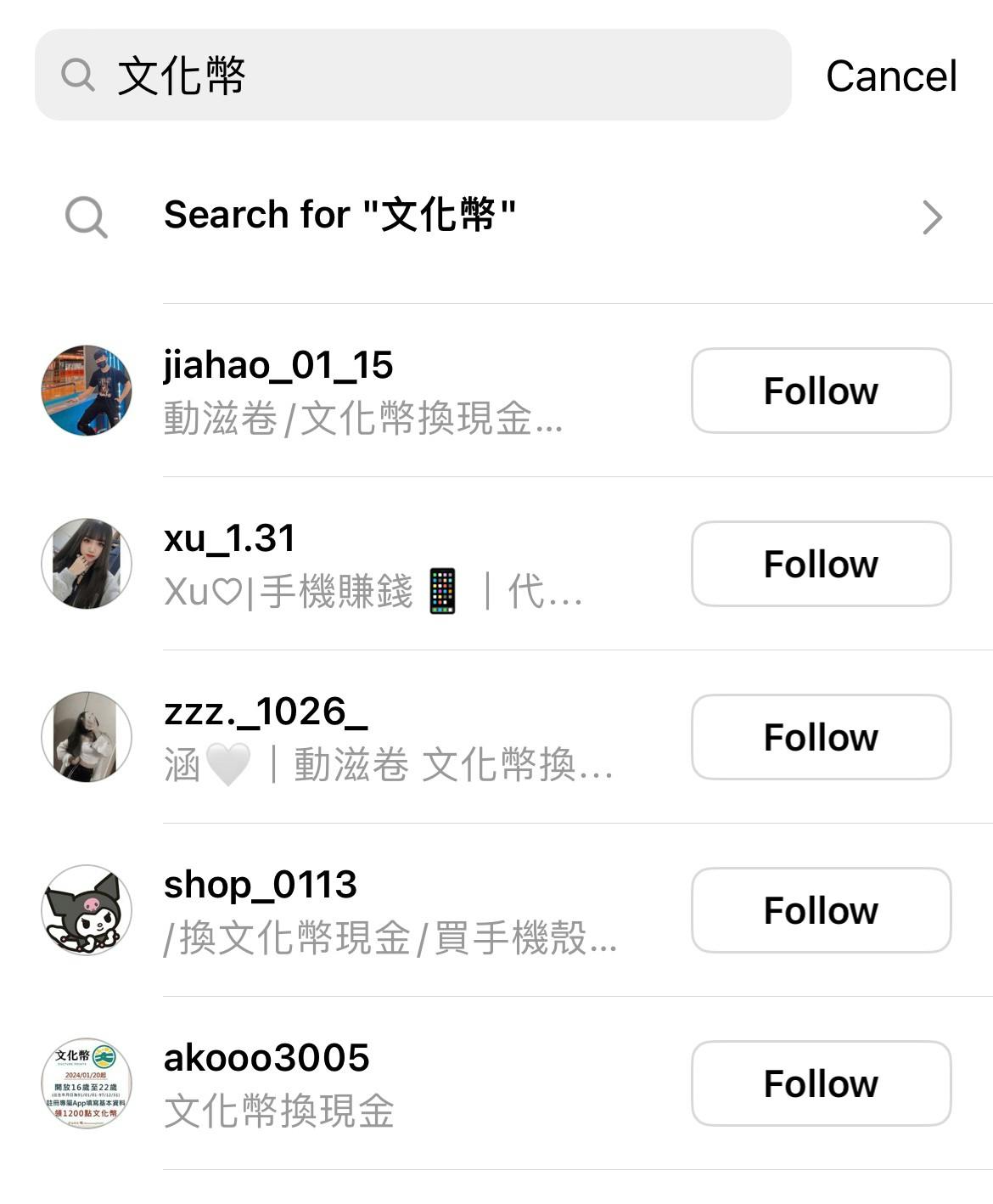Follow the account akooo3005

[x=821, y=1083]
